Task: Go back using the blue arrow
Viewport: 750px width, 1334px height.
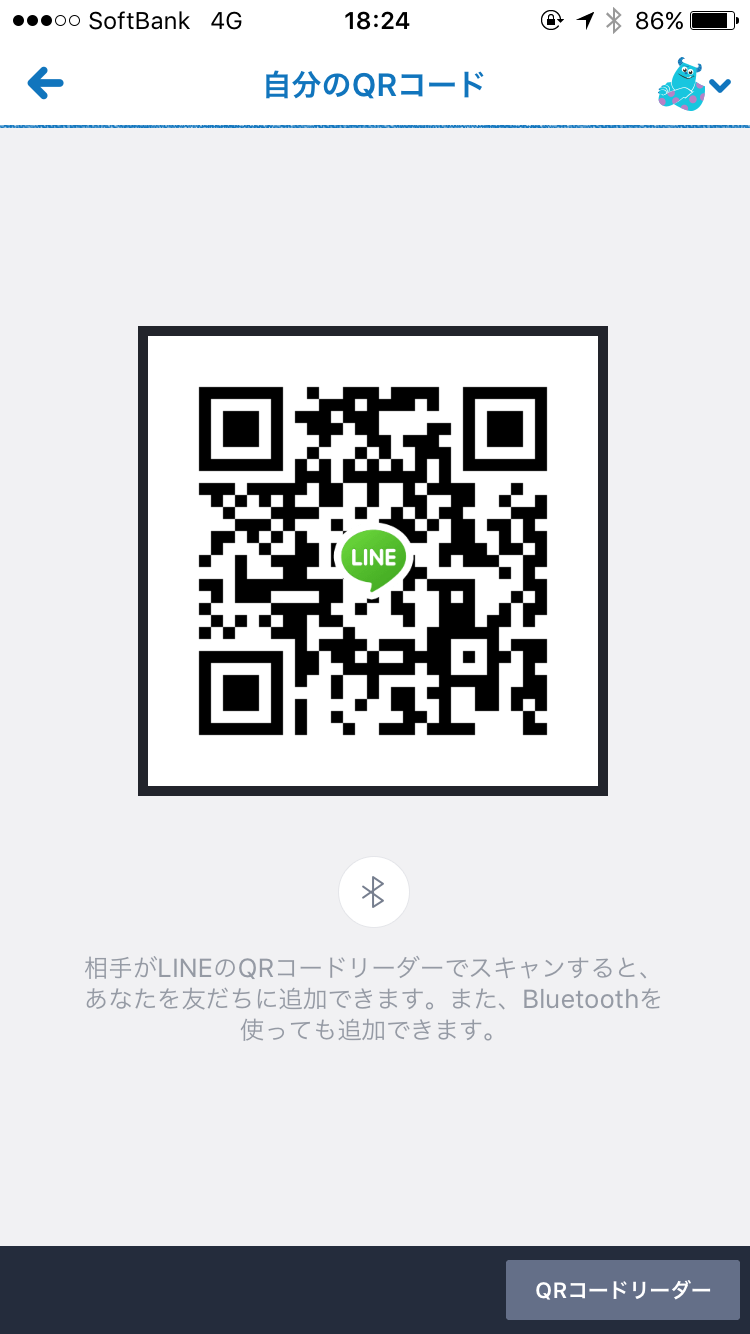Action: (45, 84)
